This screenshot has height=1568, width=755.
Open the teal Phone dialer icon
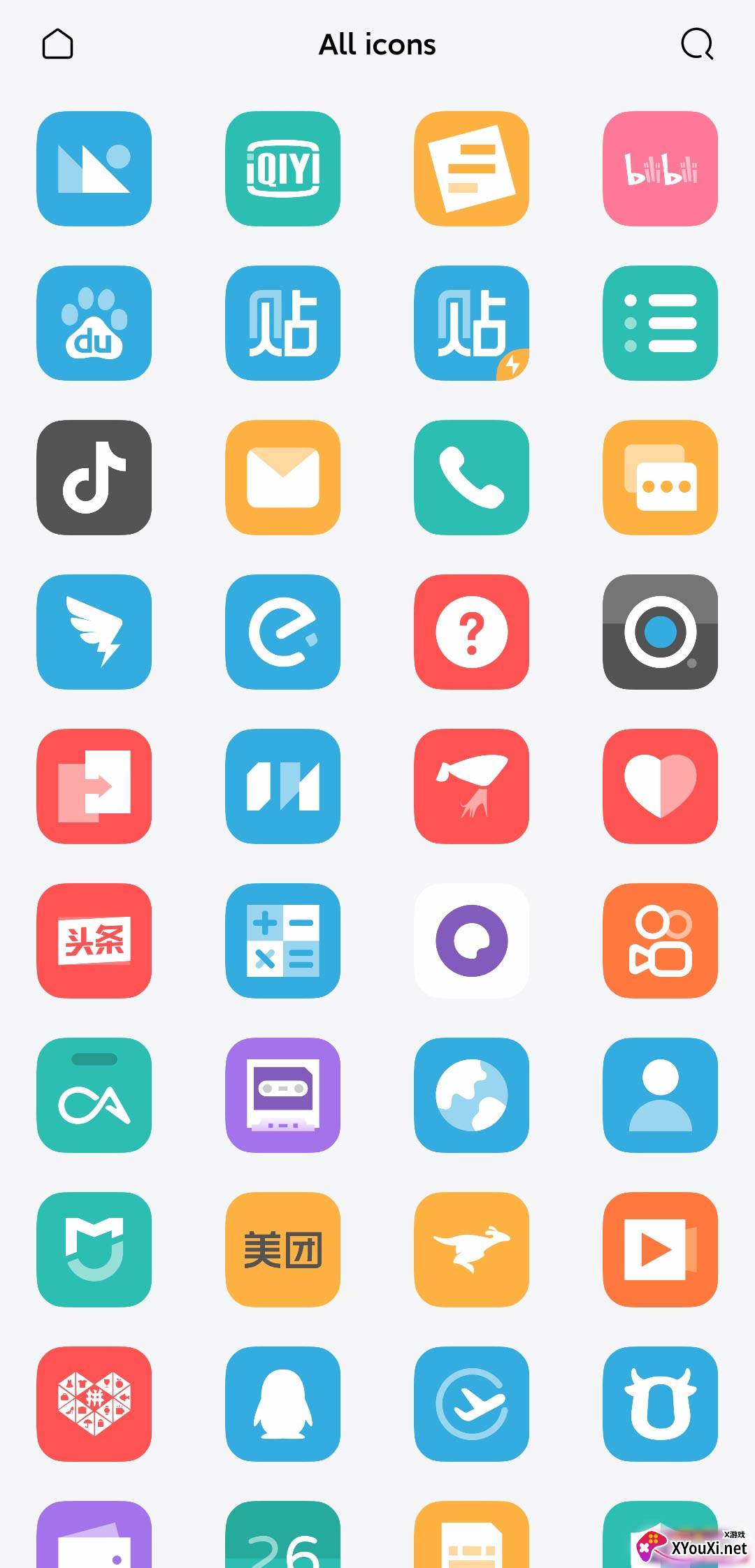point(471,477)
